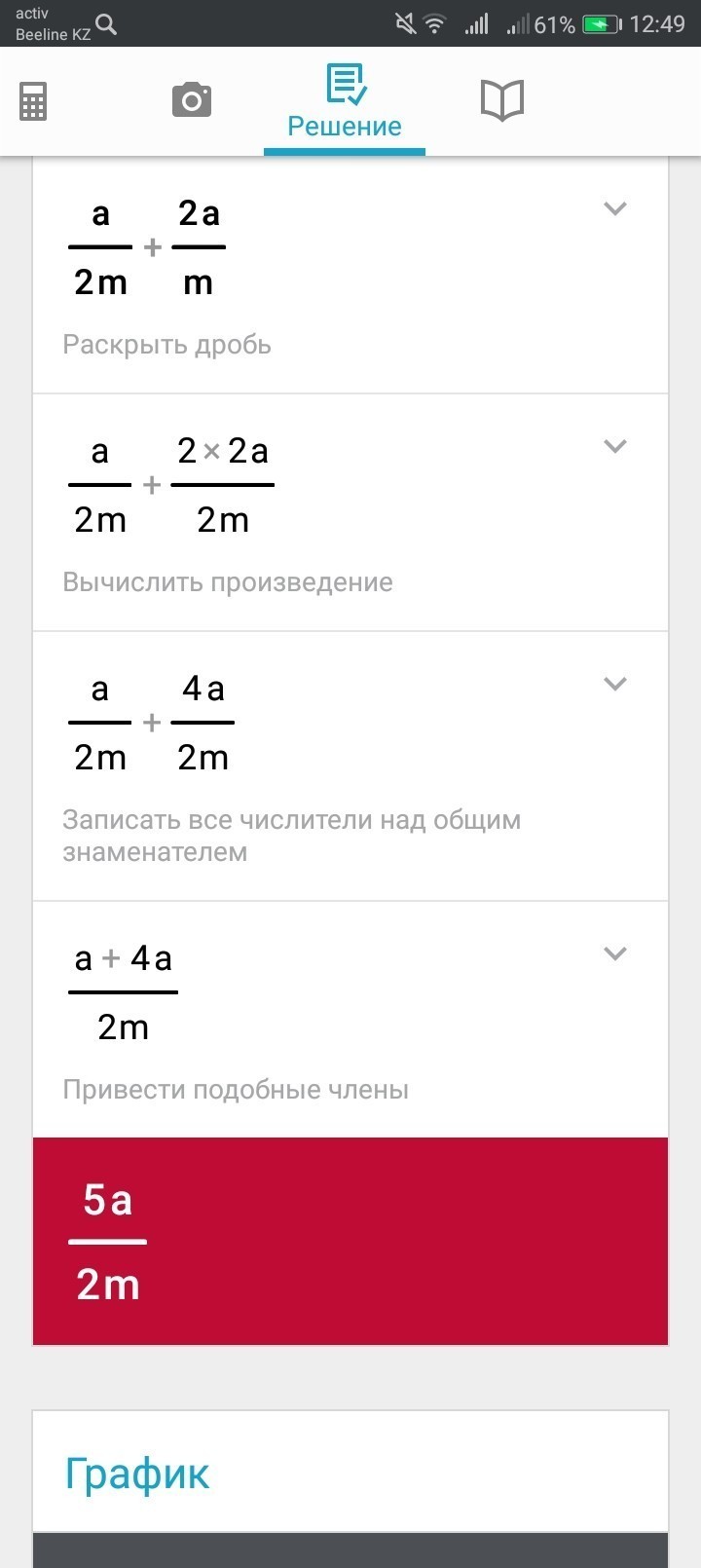Expand the Привести подобные члены step
The image size is (701, 1568).
[x=614, y=953]
